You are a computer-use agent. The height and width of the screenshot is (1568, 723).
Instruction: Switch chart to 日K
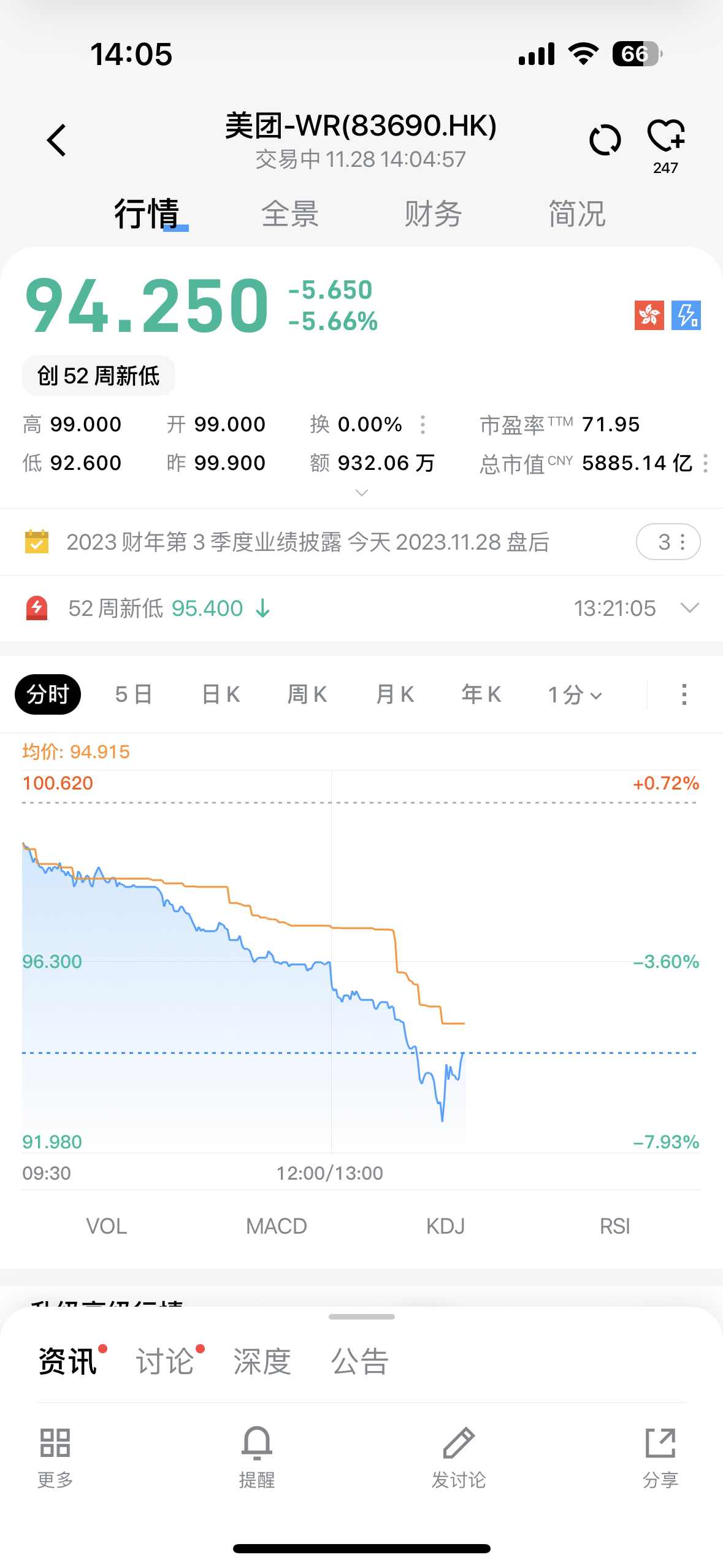click(x=221, y=694)
